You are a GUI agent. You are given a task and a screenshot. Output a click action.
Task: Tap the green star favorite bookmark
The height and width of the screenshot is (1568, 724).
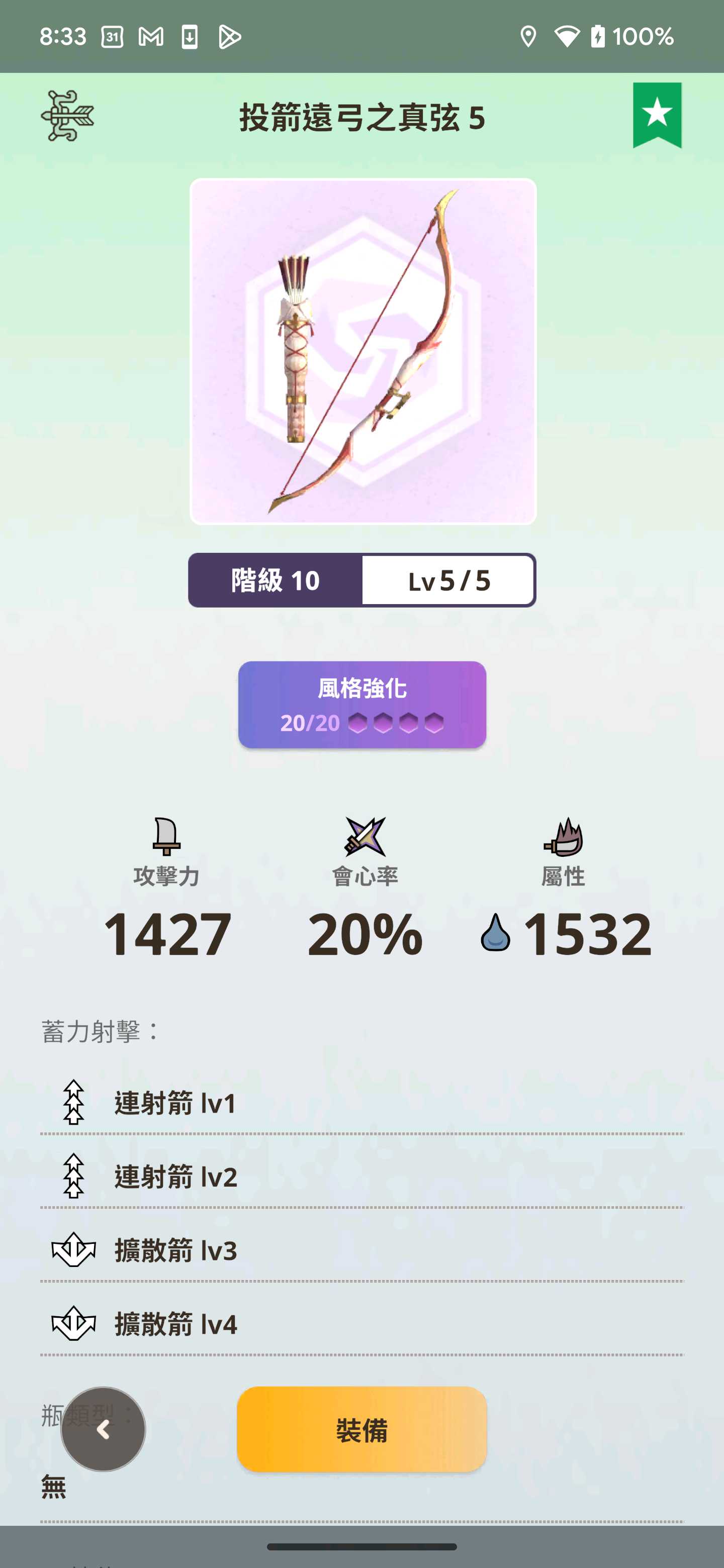tap(657, 115)
